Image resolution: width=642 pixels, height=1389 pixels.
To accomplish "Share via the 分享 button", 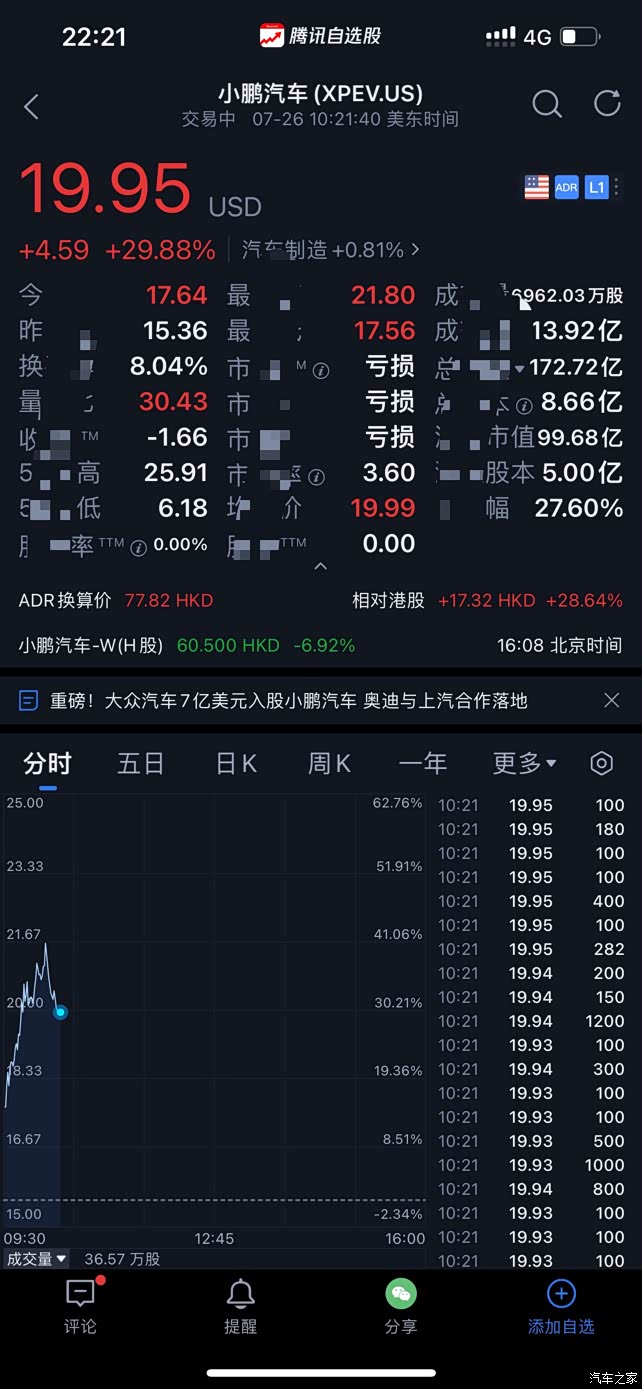I will pos(401,1307).
